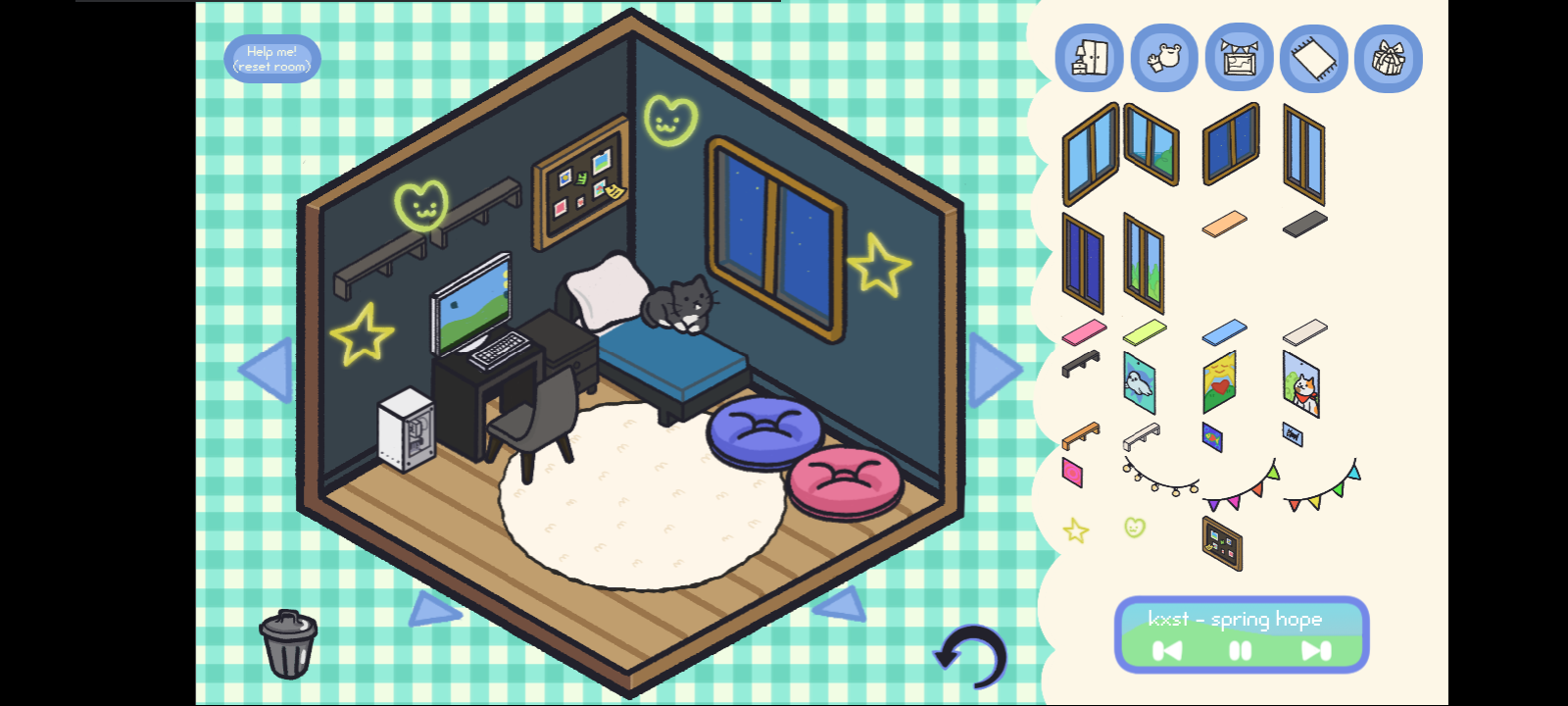Open the furniture category tab
The width and height of the screenshot is (1568, 706).
(x=1089, y=58)
